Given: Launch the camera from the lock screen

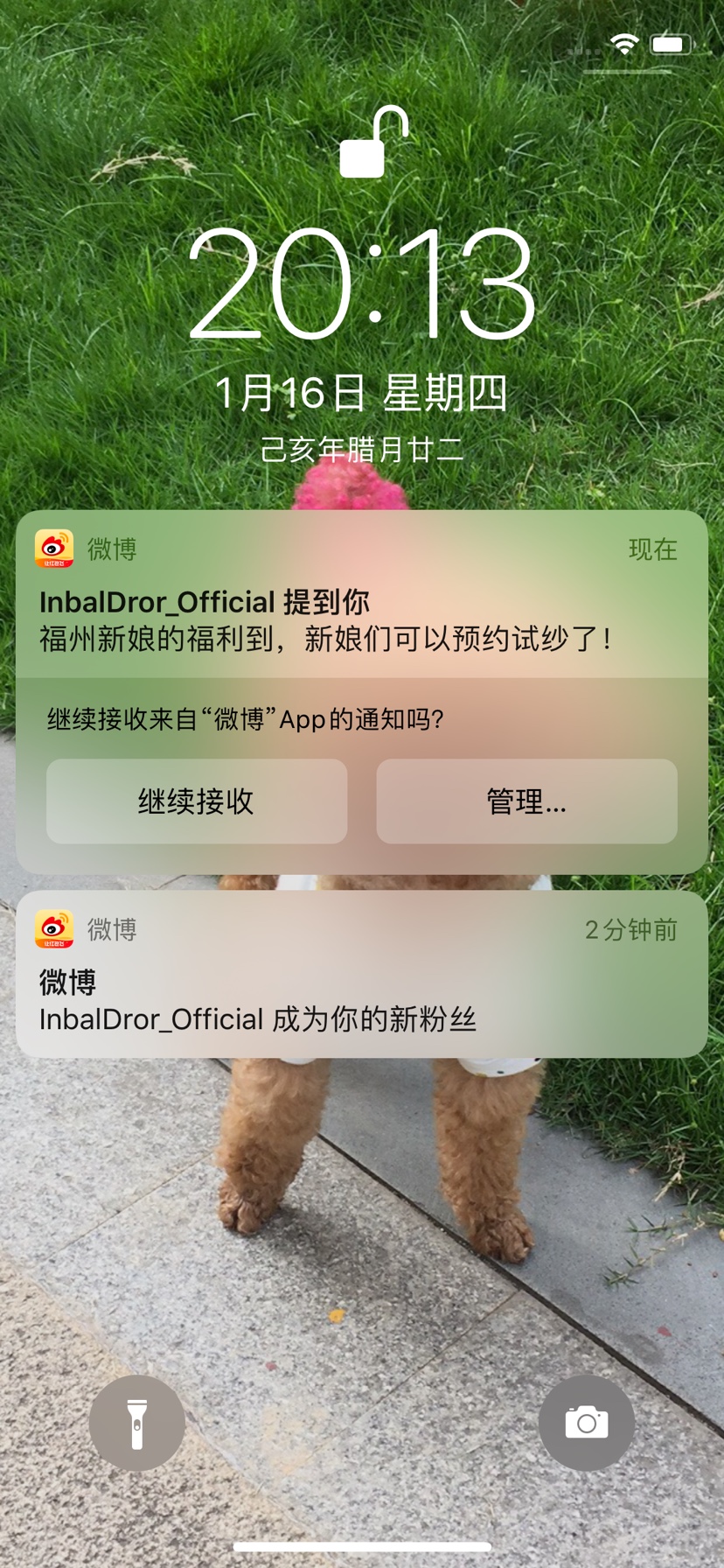Looking at the screenshot, I should pyautogui.click(x=586, y=1424).
